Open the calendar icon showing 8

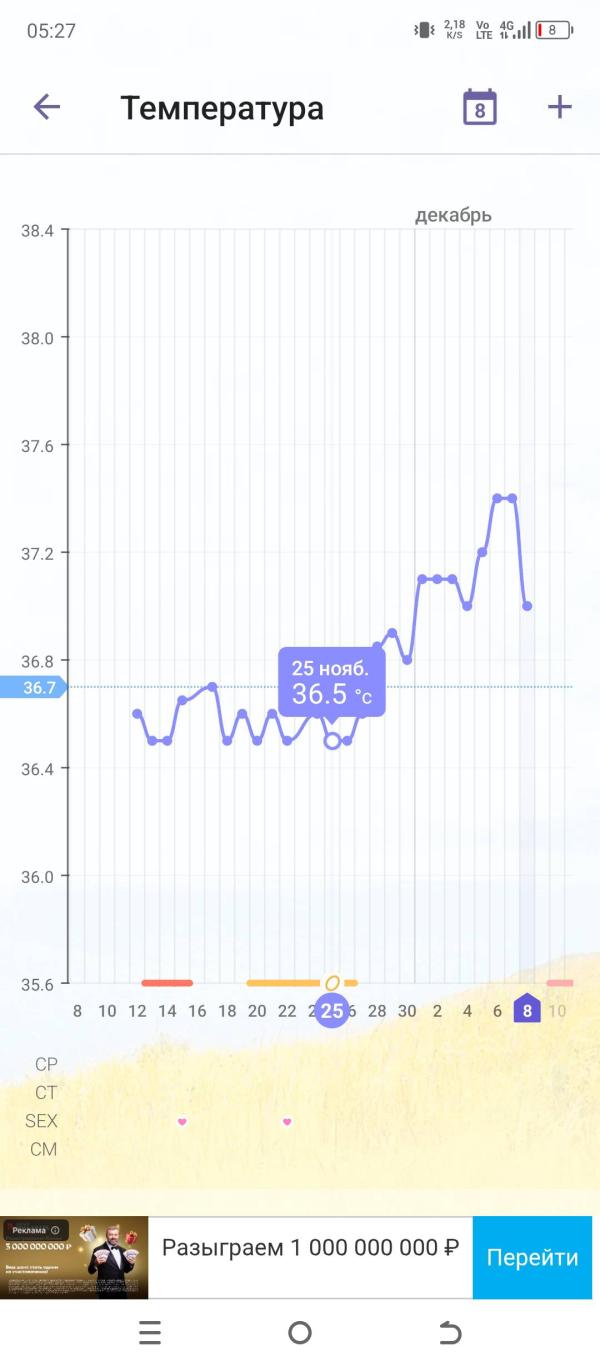480,108
